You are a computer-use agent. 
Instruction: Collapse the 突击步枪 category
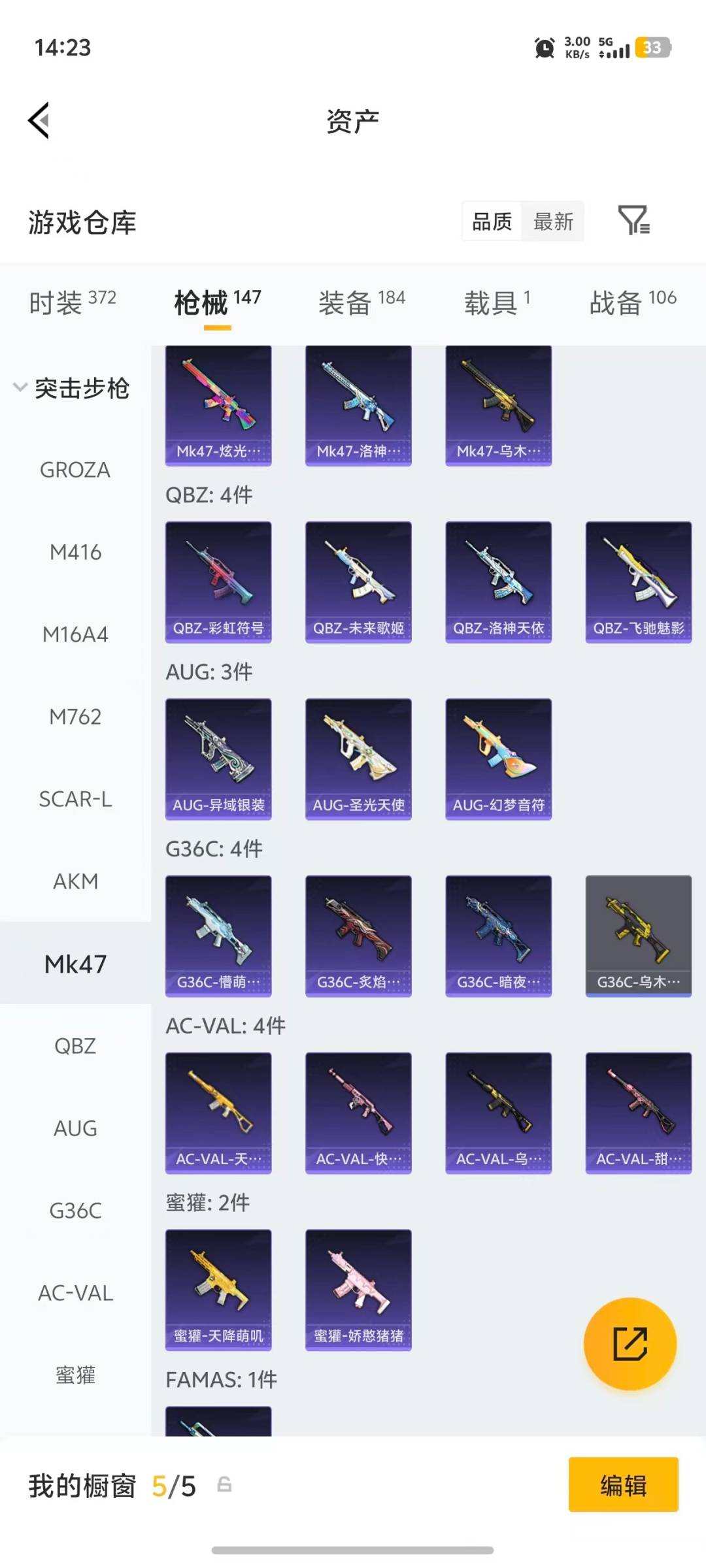(x=72, y=388)
